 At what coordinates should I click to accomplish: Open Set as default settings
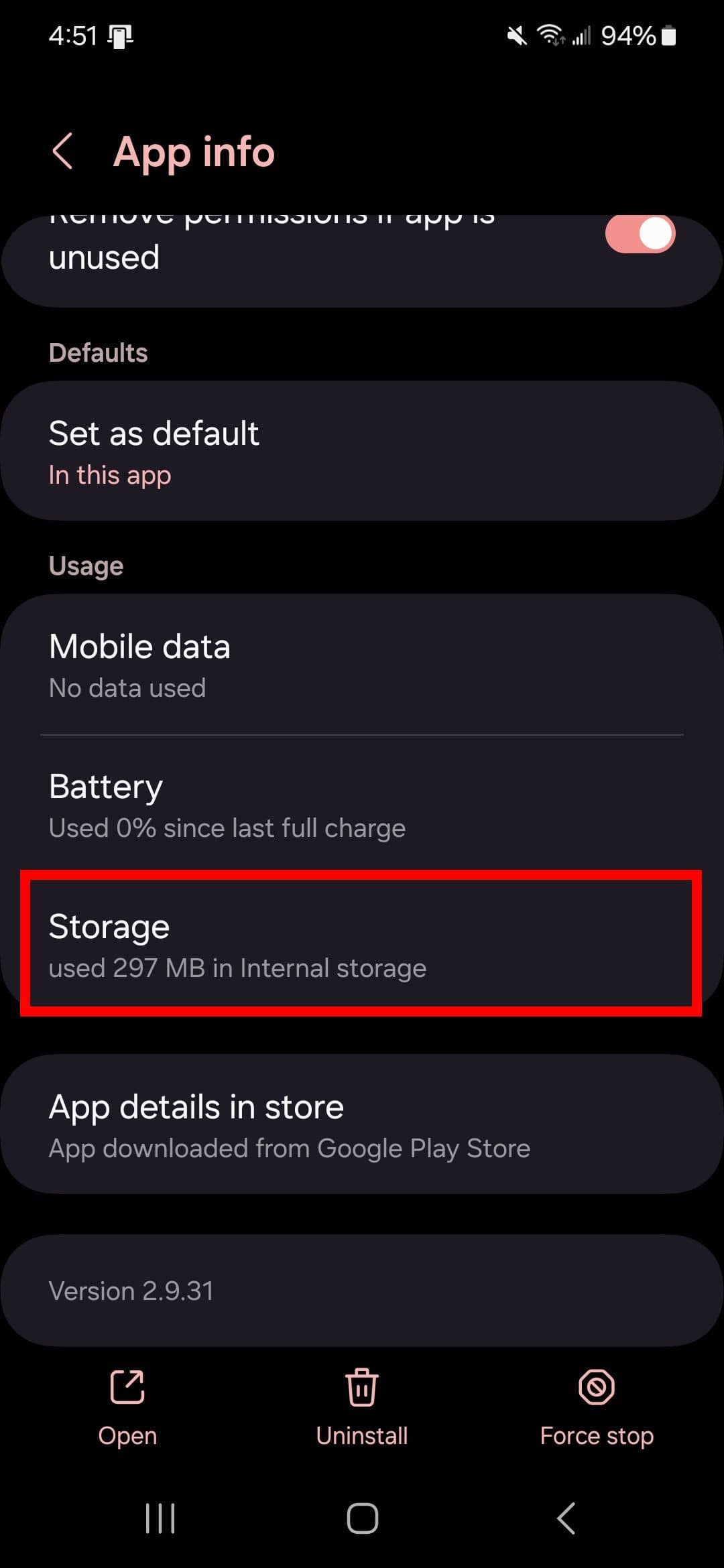coord(362,452)
